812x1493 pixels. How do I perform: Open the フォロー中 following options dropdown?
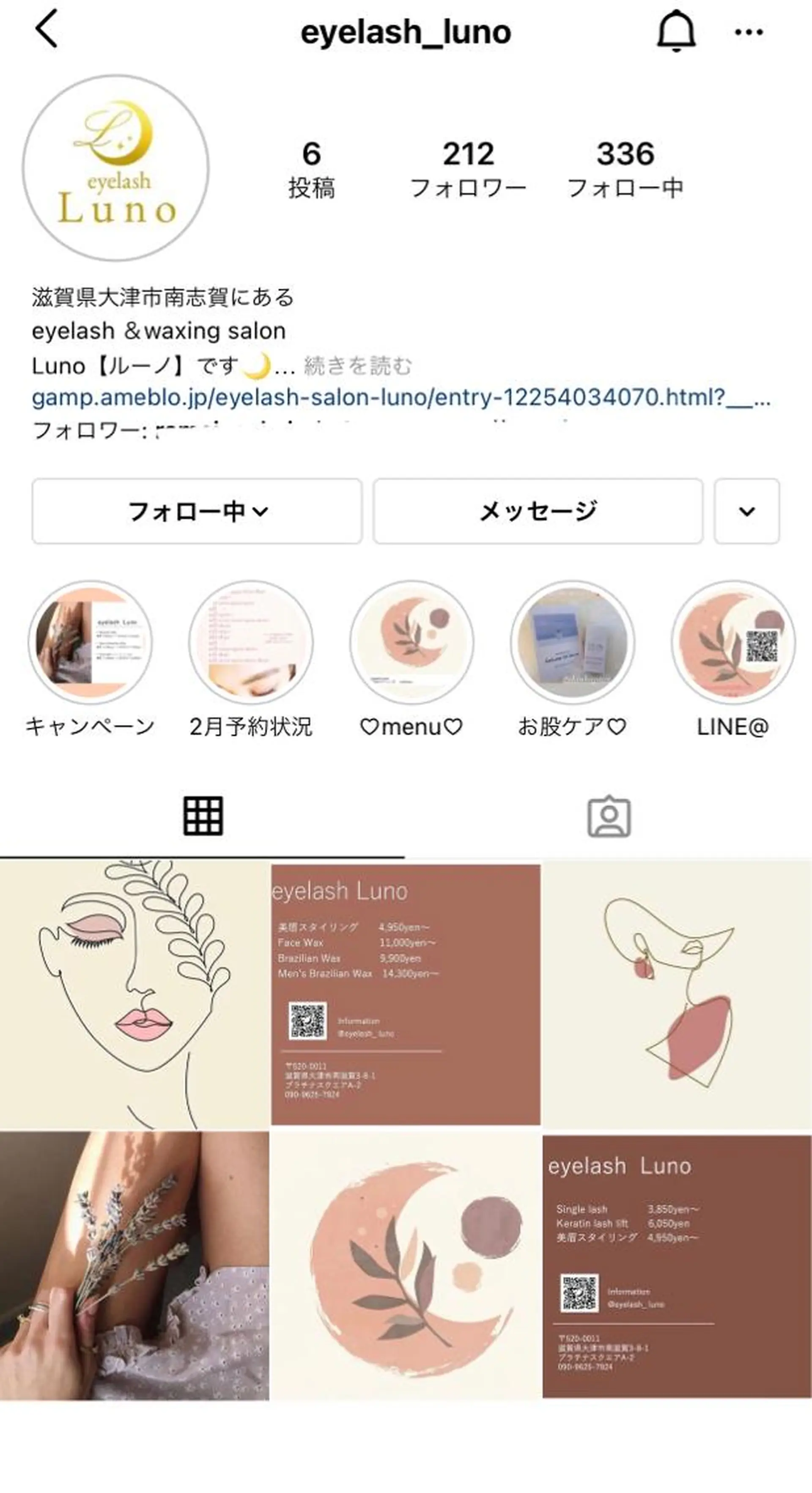(197, 510)
